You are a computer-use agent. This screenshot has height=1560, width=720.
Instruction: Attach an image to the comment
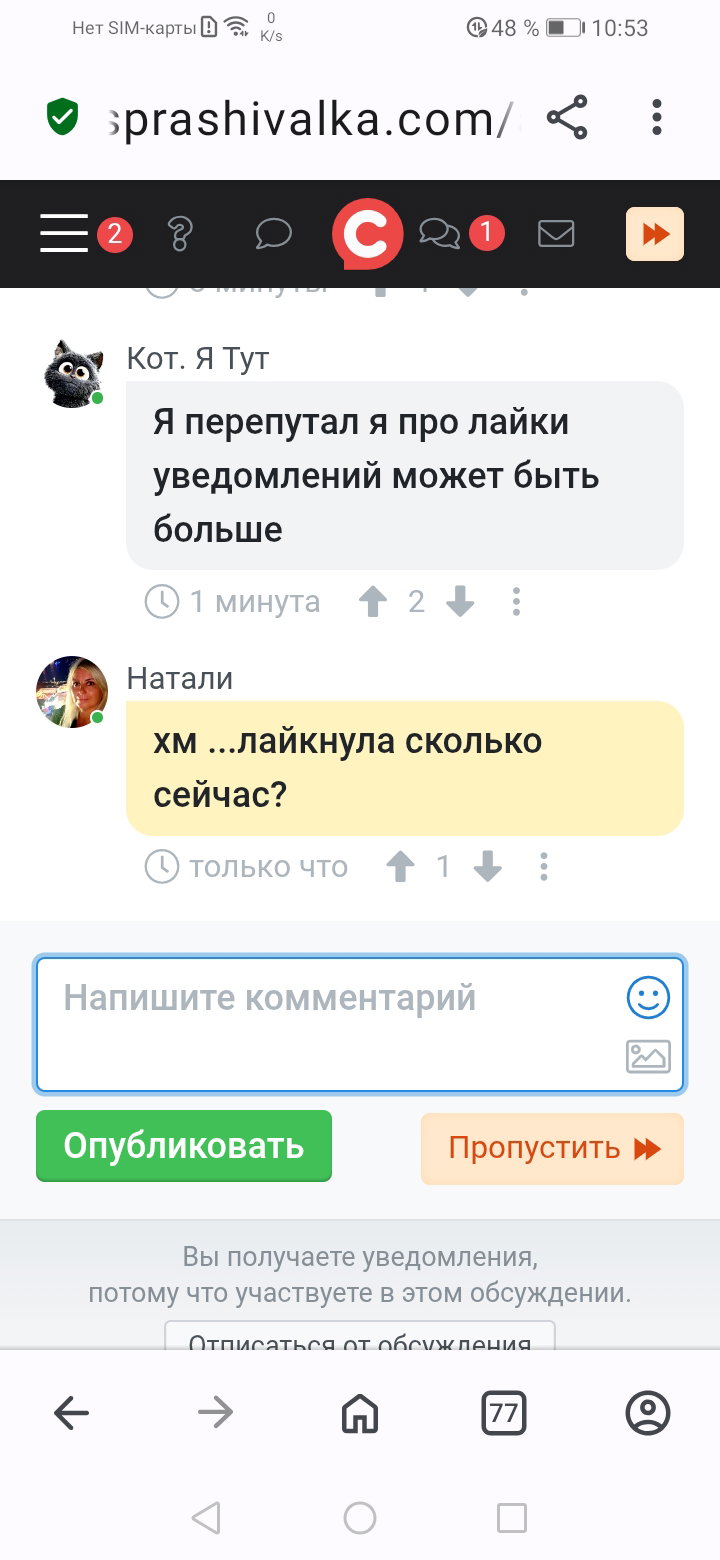point(648,1057)
